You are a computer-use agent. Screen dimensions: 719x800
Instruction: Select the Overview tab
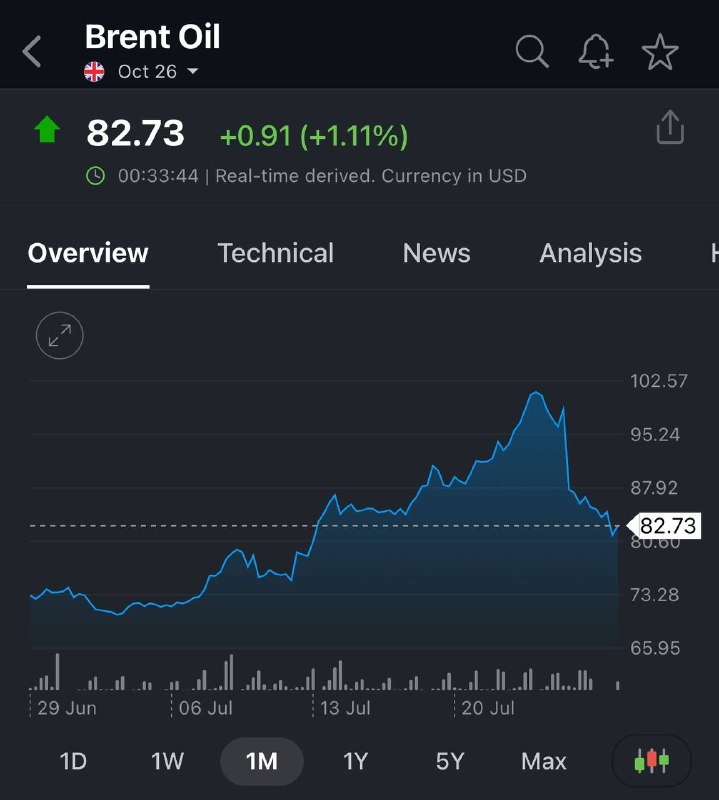(88, 253)
